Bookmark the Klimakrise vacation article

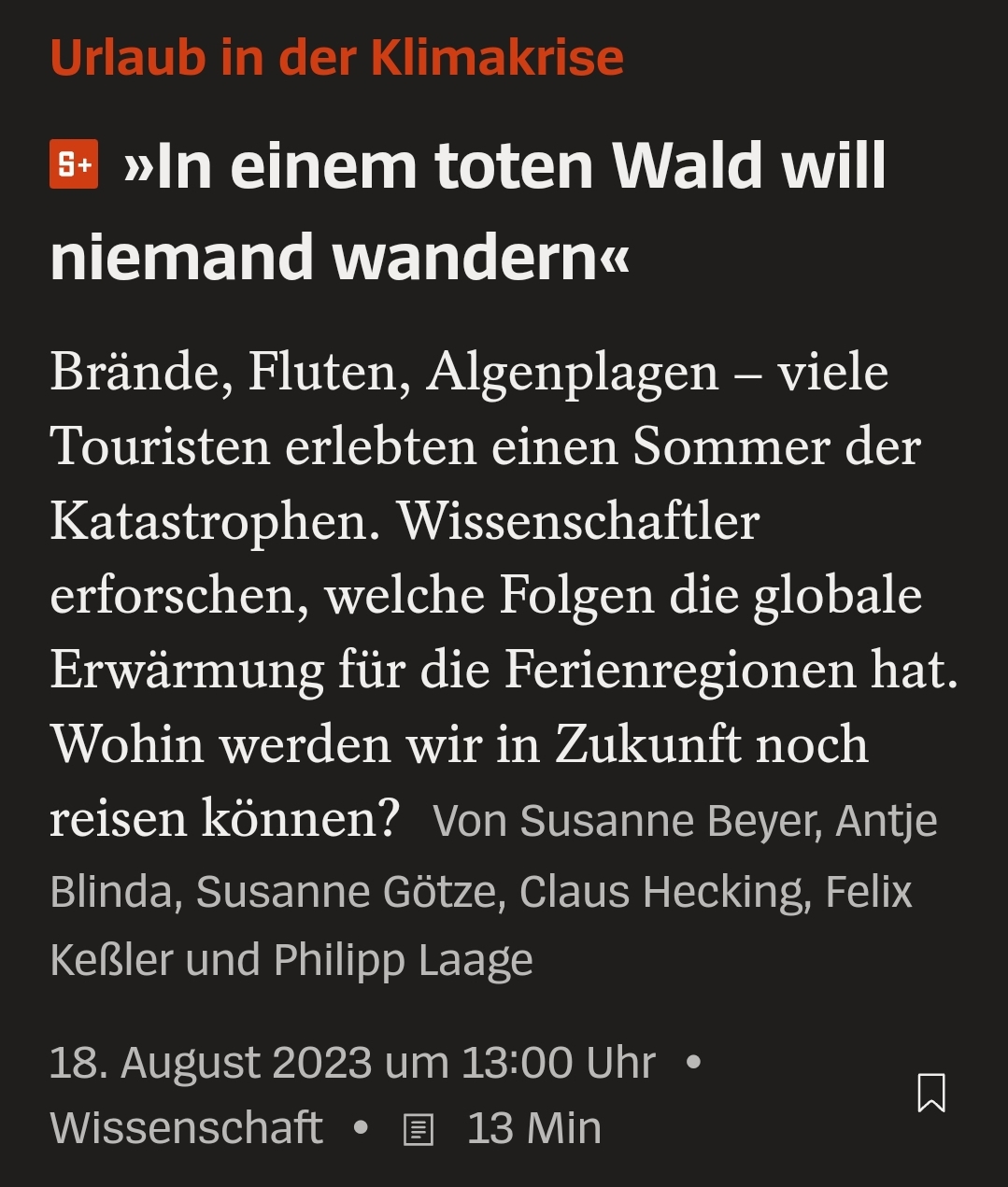930,1093
